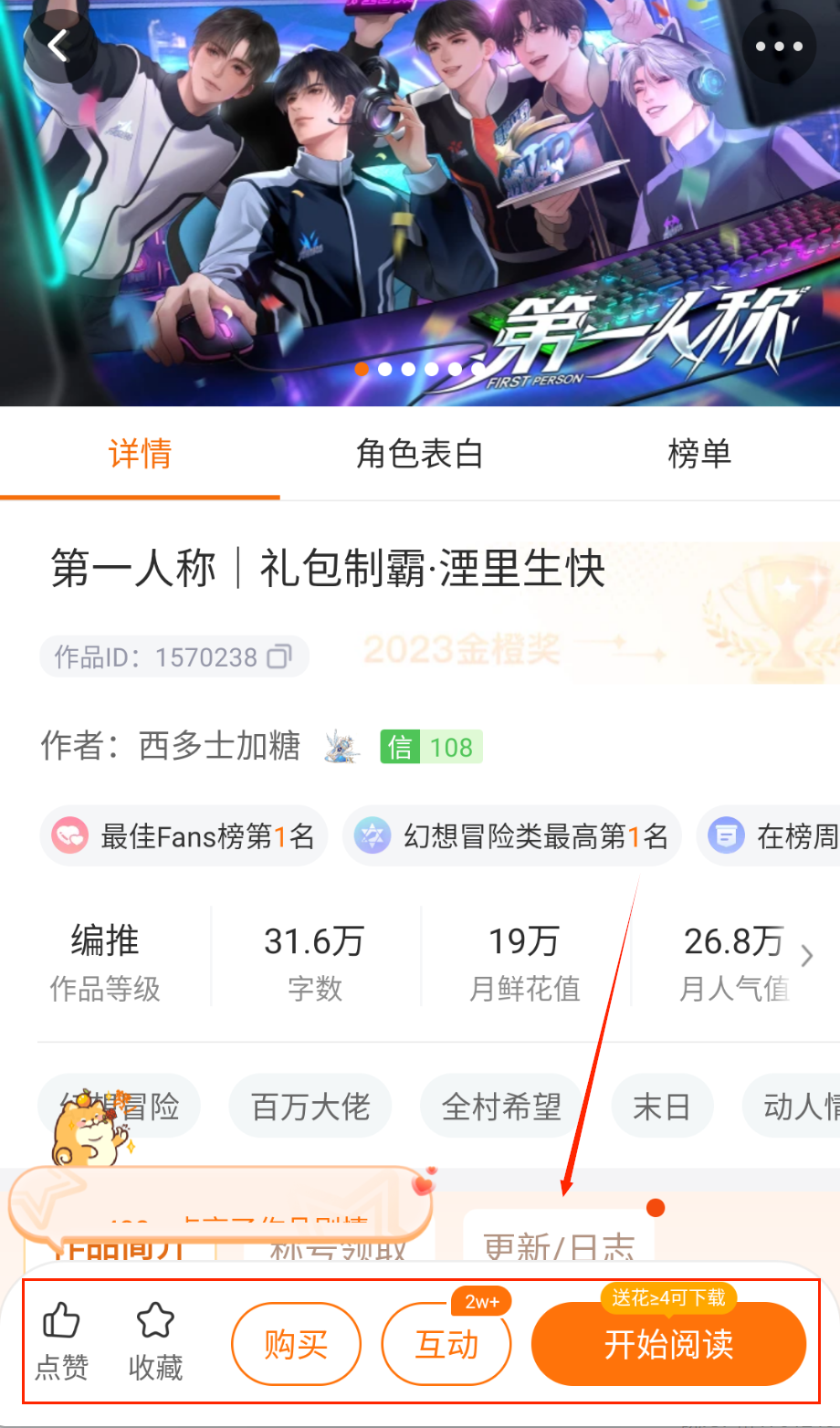Image resolution: width=840 pixels, height=1428 pixels.
Task: Select the 全村希望 tag
Action: tap(501, 1107)
